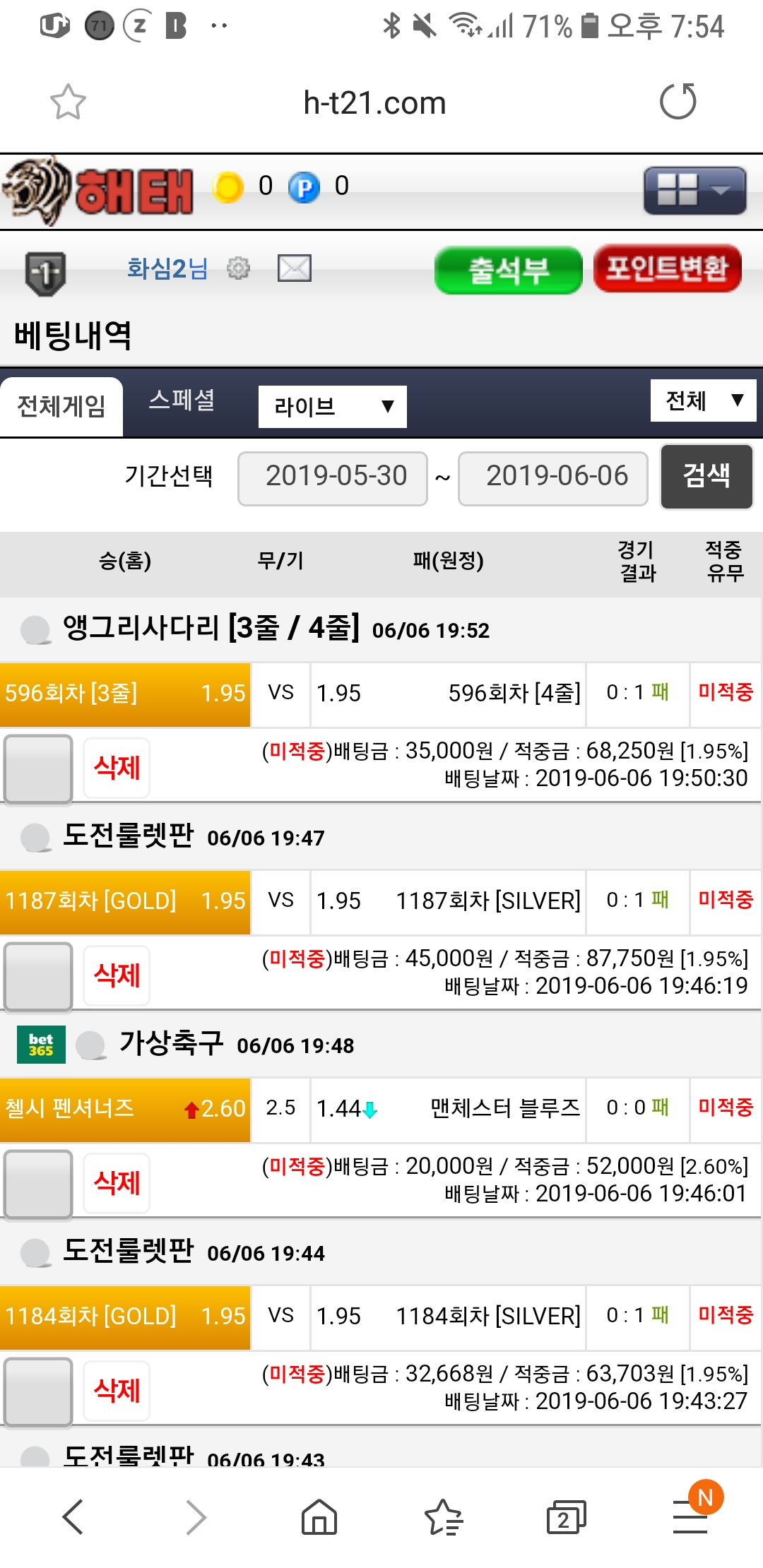Open the grid menu dropdown
Viewport: 763px width, 1568px height.
point(694,191)
